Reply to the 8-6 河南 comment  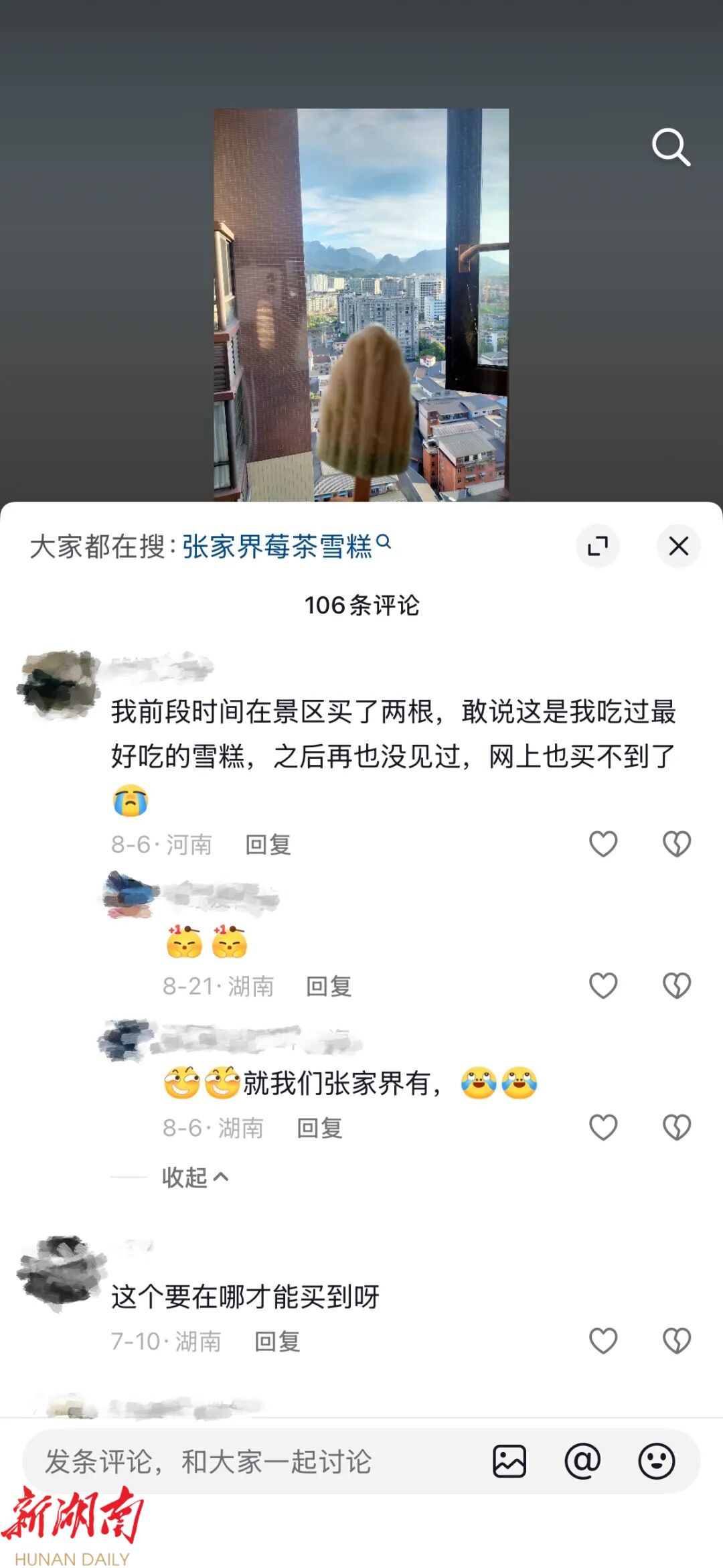[x=268, y=845]
